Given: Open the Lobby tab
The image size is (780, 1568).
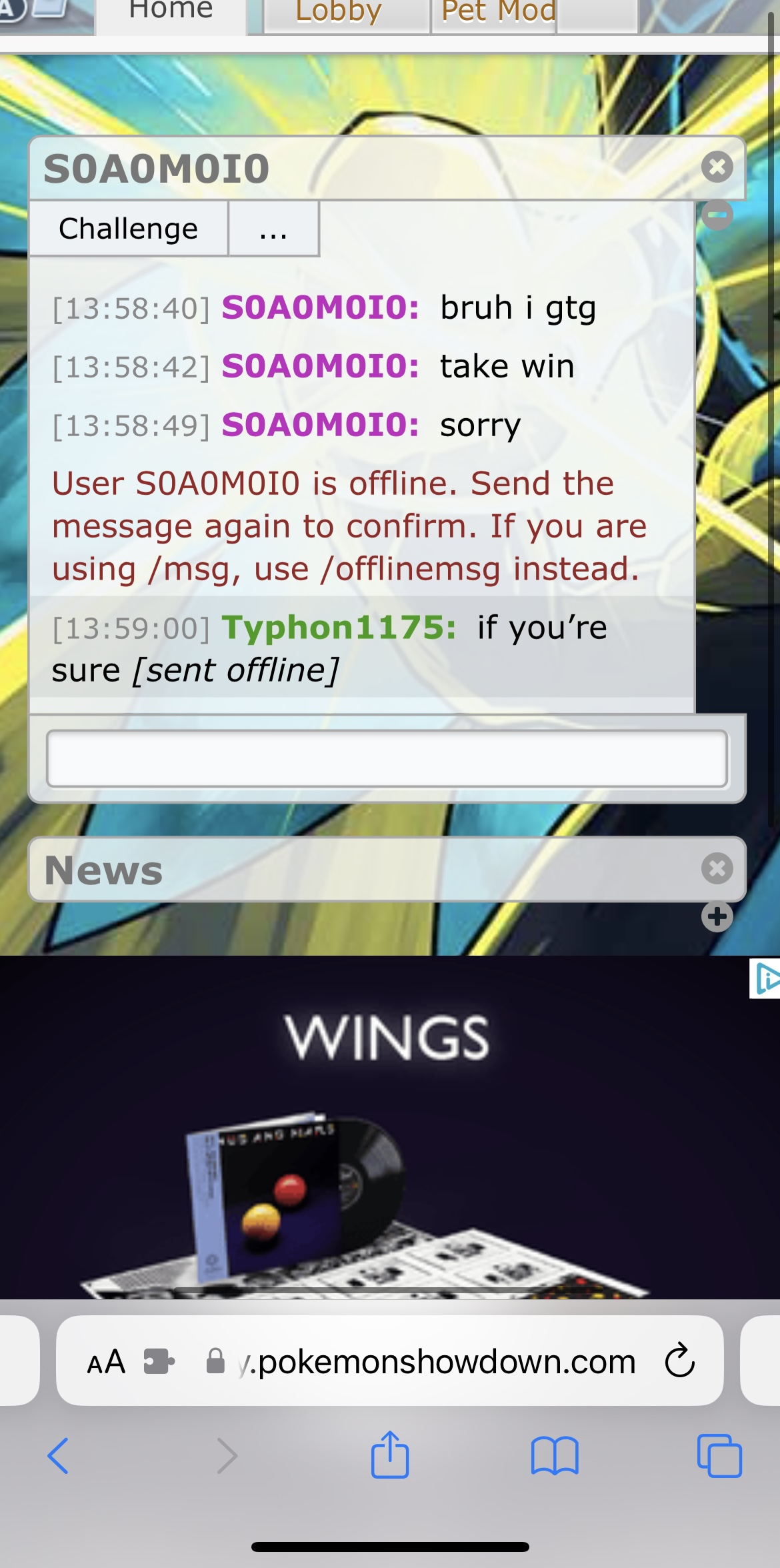Looking at the screenshot, I should pos(339,13).
